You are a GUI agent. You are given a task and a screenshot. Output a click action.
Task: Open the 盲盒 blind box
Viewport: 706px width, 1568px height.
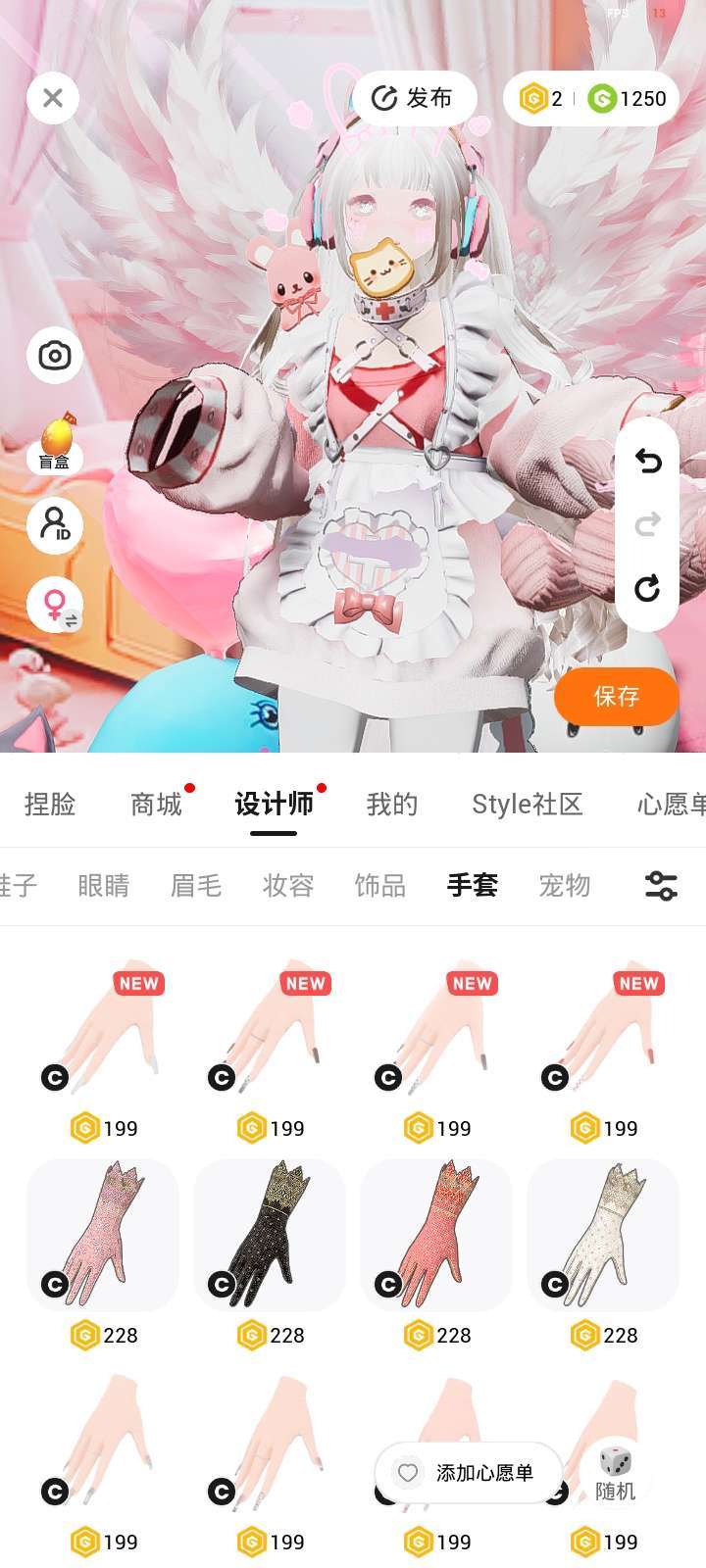(55, 443)
